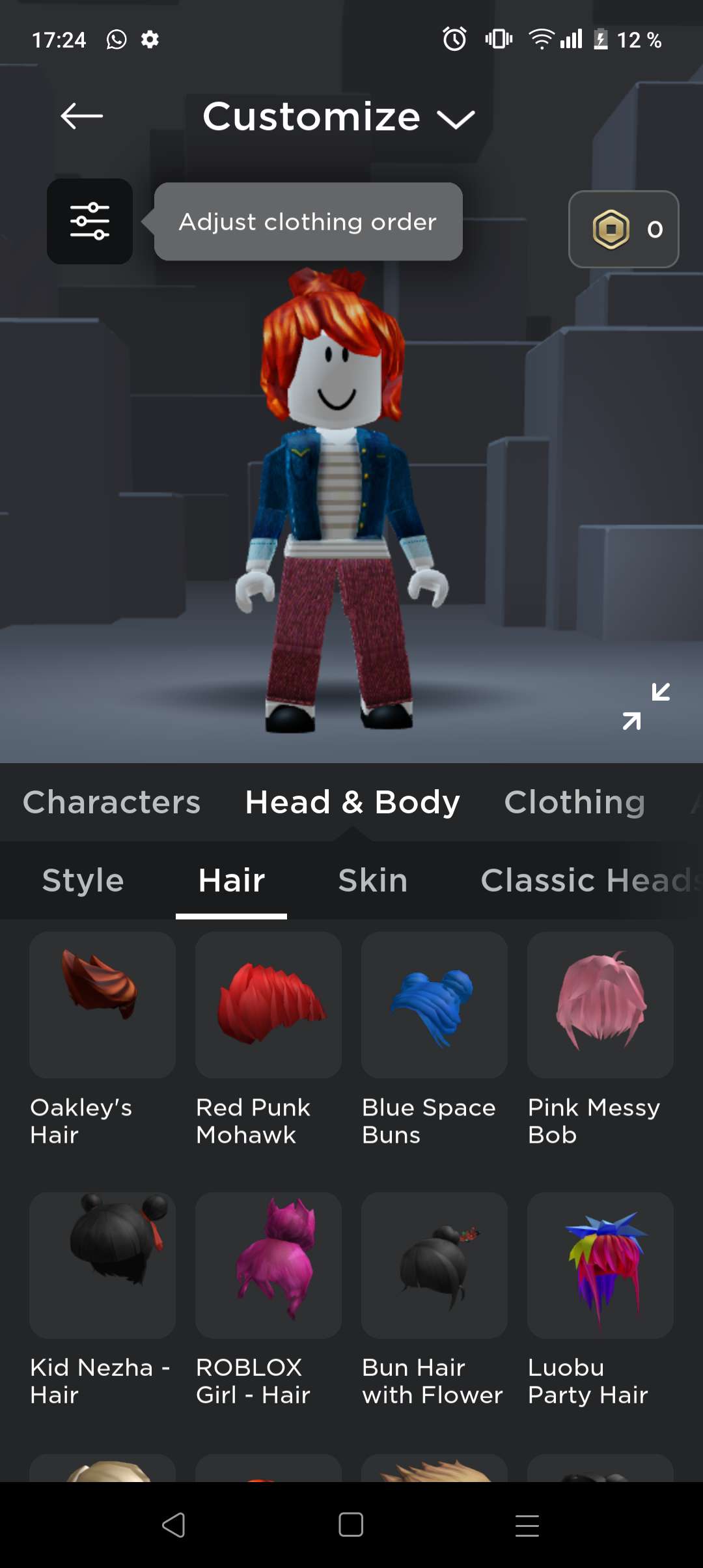Pick the Kid Nezha - Hair item

coord(102,1265)
